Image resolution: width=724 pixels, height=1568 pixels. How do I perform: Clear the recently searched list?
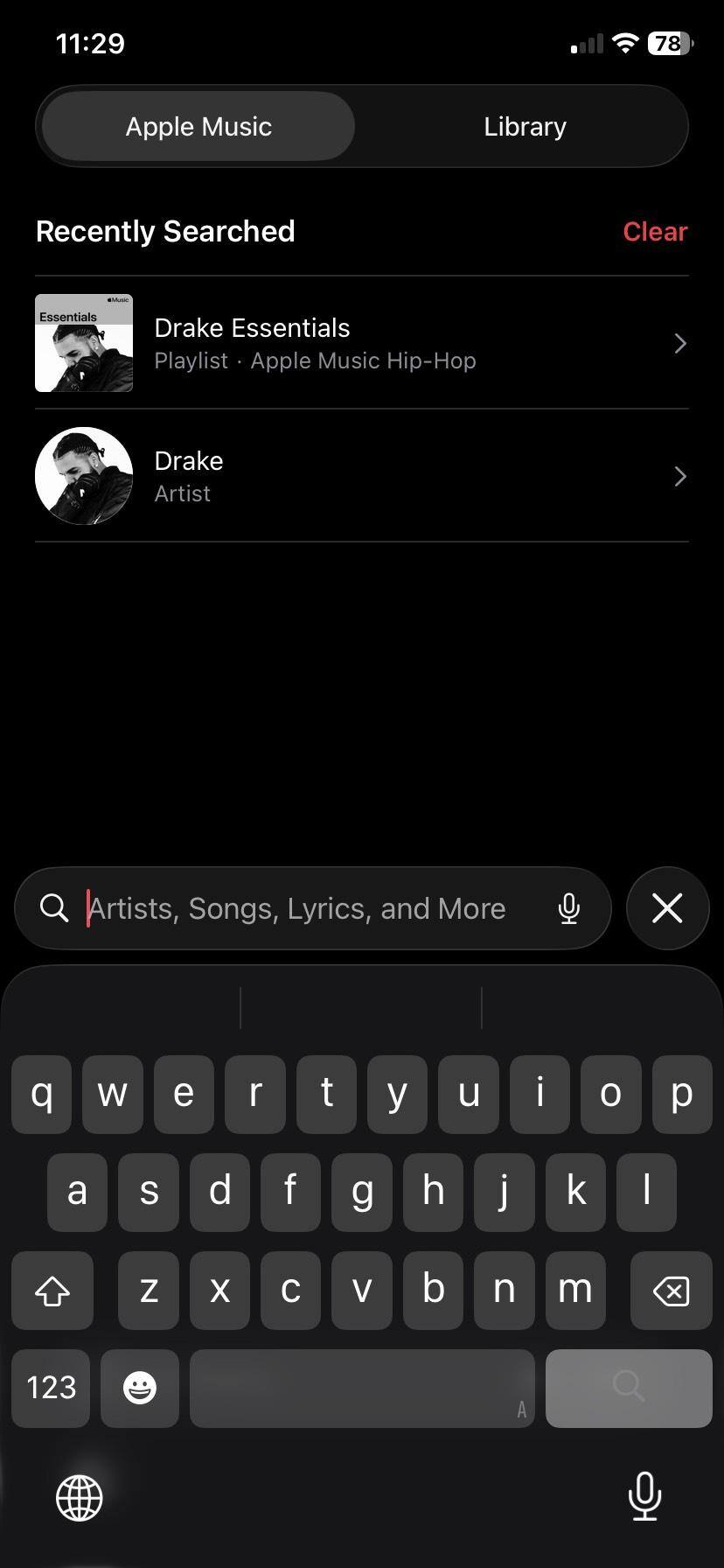(655, 232)
